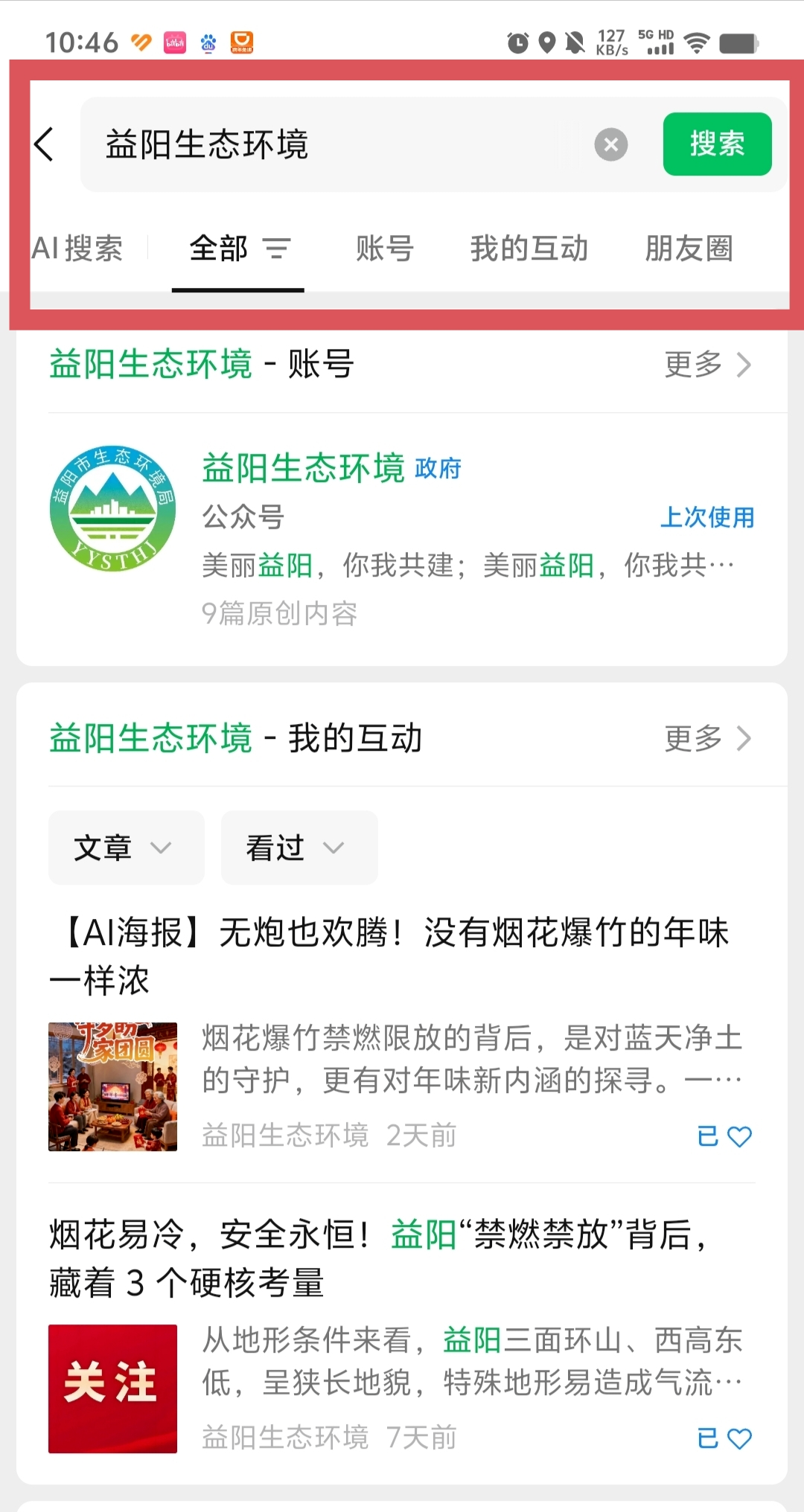The image size is (804, 1512).
Task: Clear the search text with the X icon
Action: pyautogui.click(x=610, y=144)
